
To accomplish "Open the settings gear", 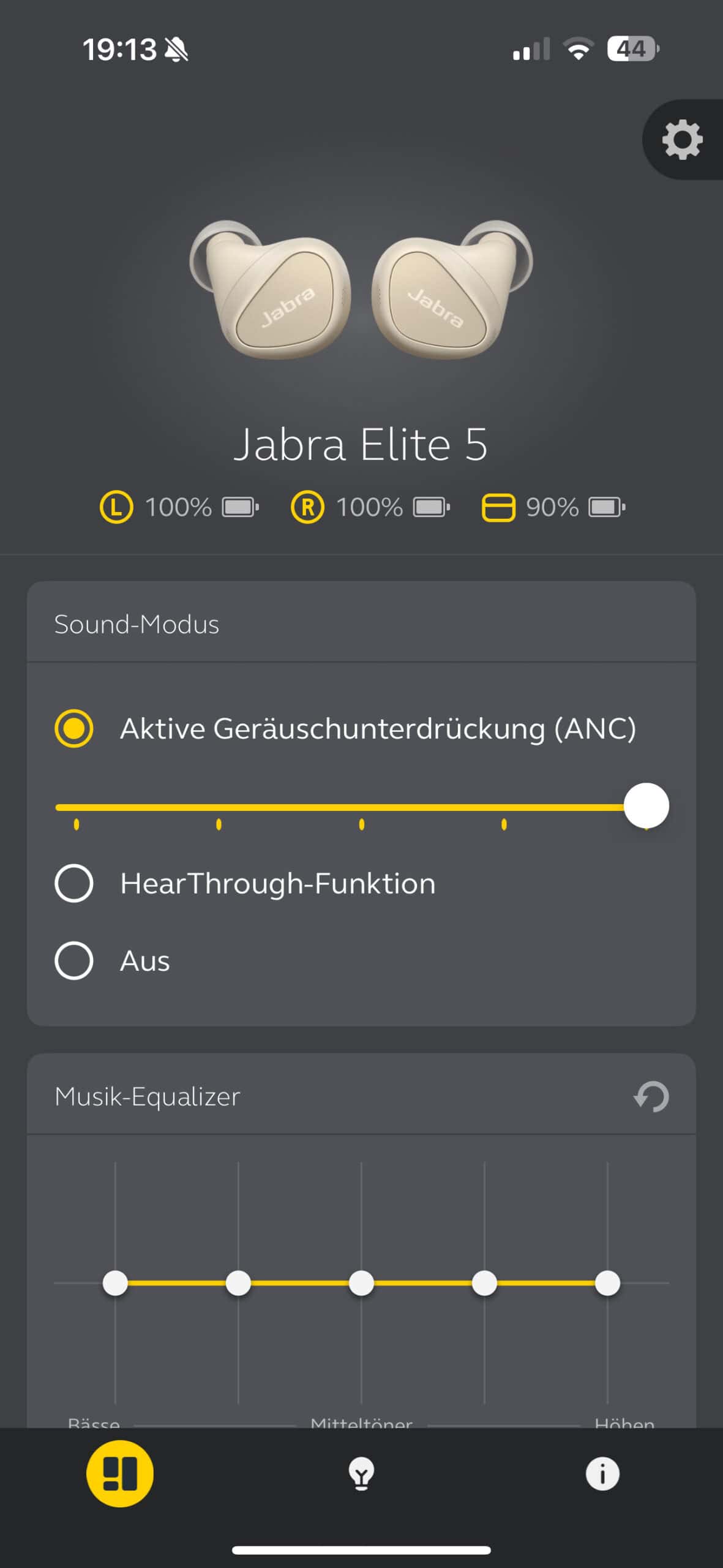I will pyautogui.click(x=682, y=140).
